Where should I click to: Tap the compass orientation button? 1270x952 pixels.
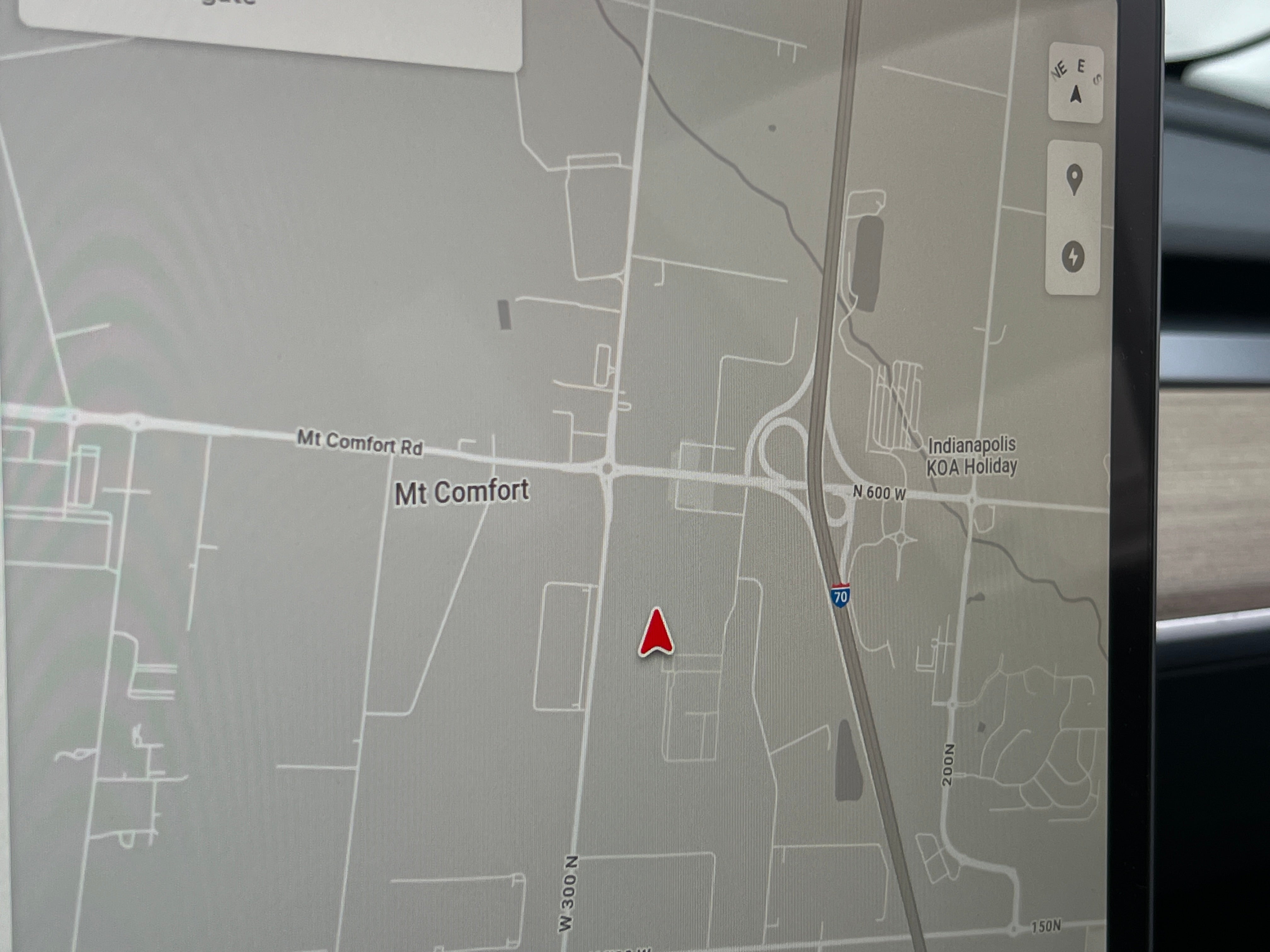click(x=1075, y=83)
